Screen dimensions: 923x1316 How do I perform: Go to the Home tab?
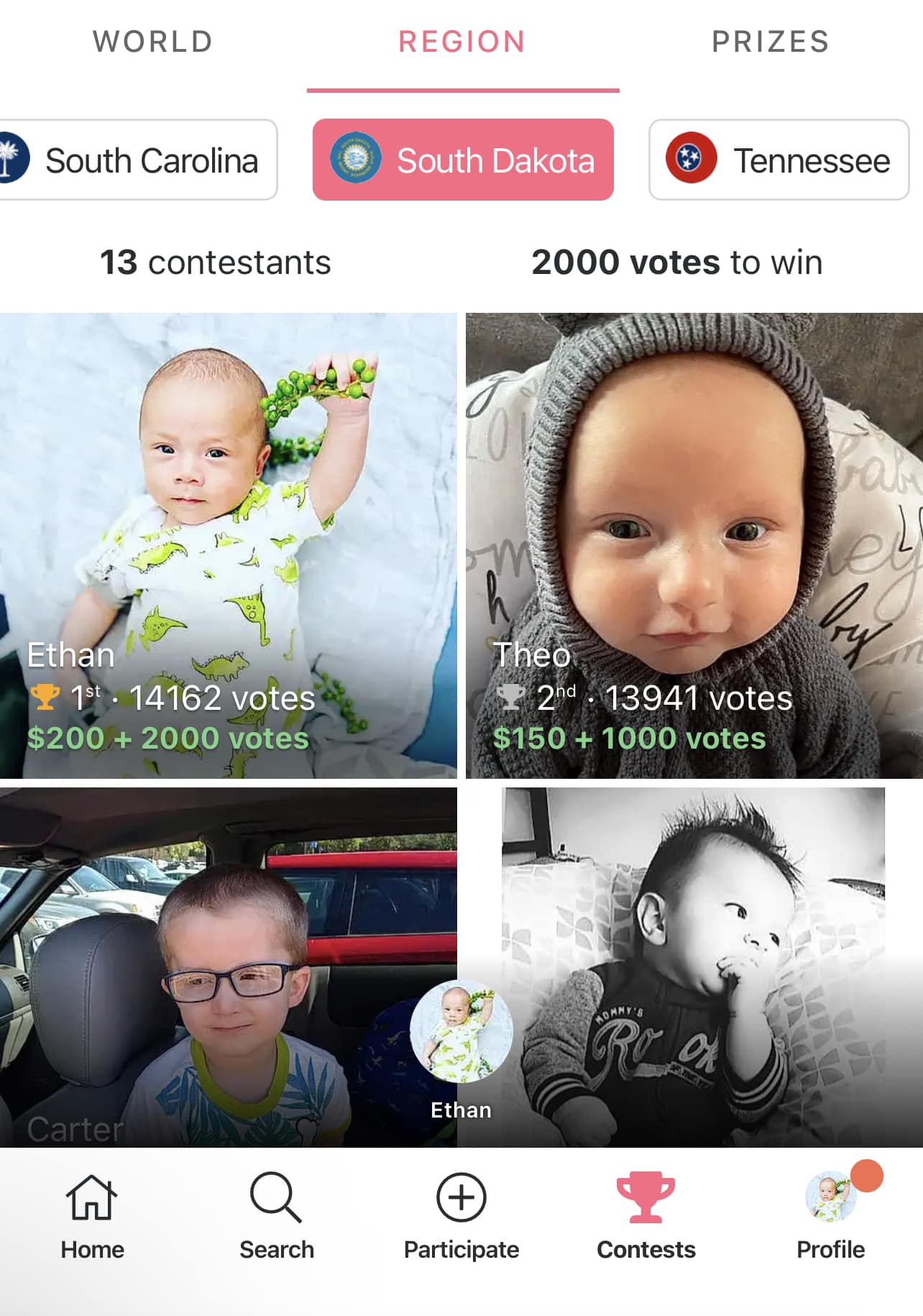(x=92, y=1216)
